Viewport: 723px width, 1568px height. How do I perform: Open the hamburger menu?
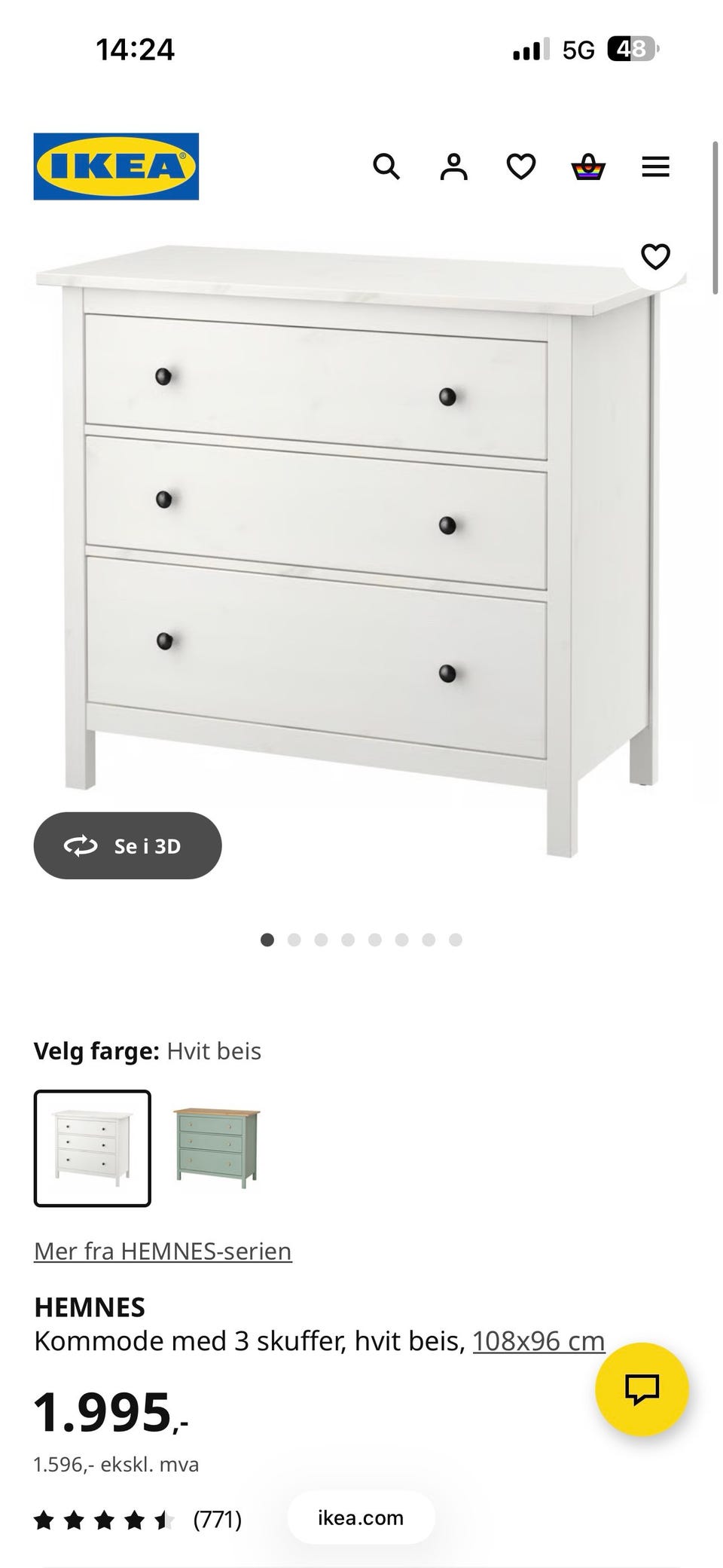coord(655,167)
